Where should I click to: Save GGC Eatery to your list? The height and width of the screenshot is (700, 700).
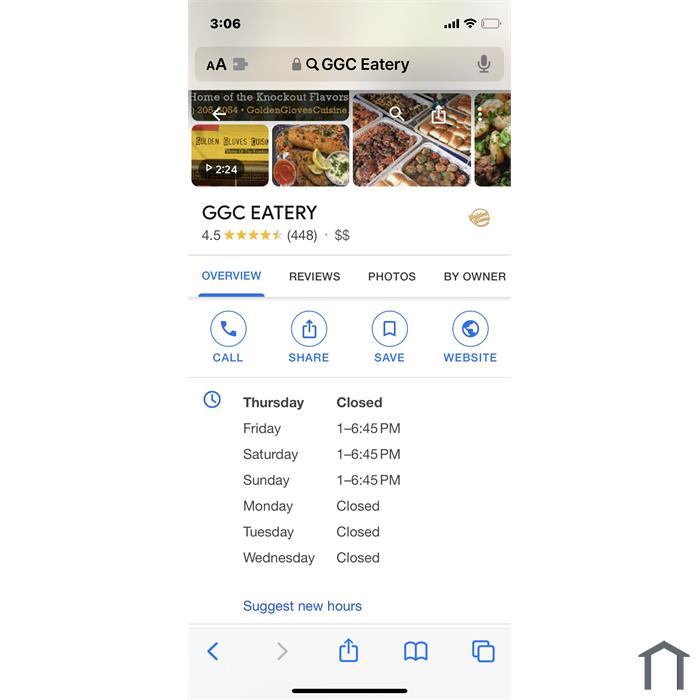pos(389,337)
